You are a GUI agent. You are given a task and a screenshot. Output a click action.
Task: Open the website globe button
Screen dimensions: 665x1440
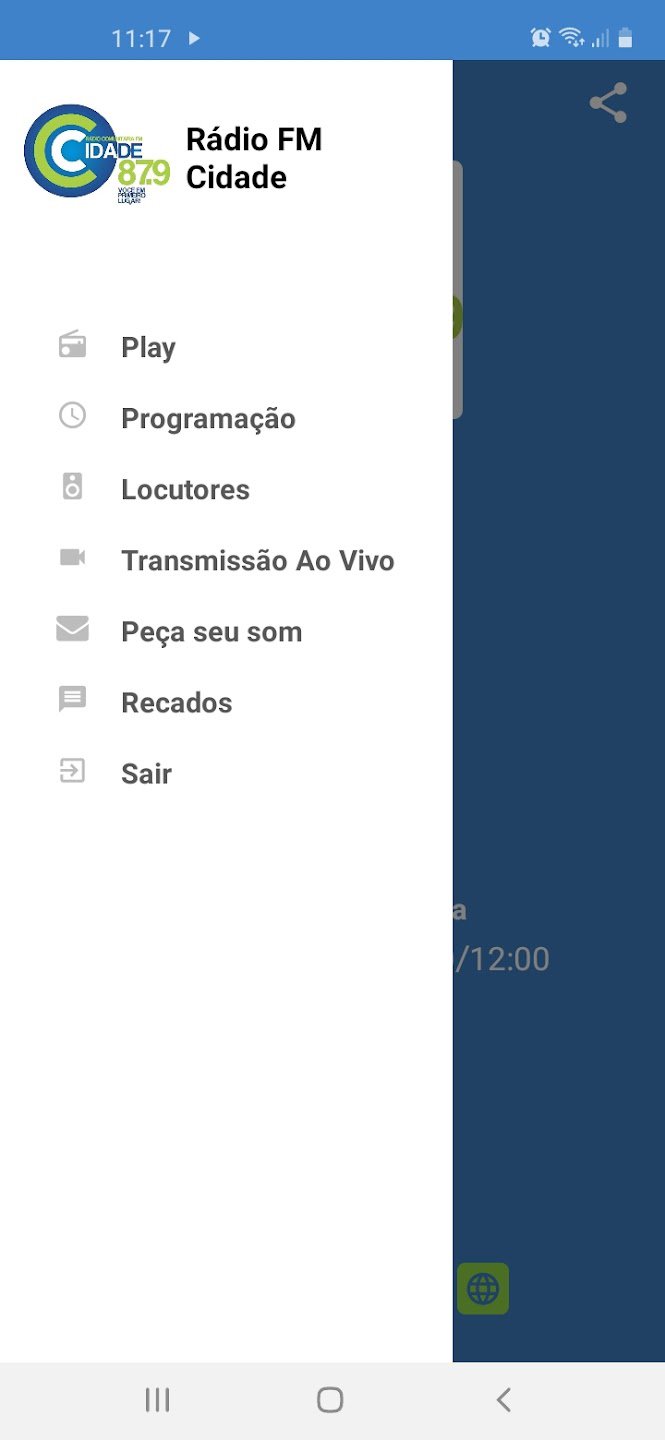483,1288
